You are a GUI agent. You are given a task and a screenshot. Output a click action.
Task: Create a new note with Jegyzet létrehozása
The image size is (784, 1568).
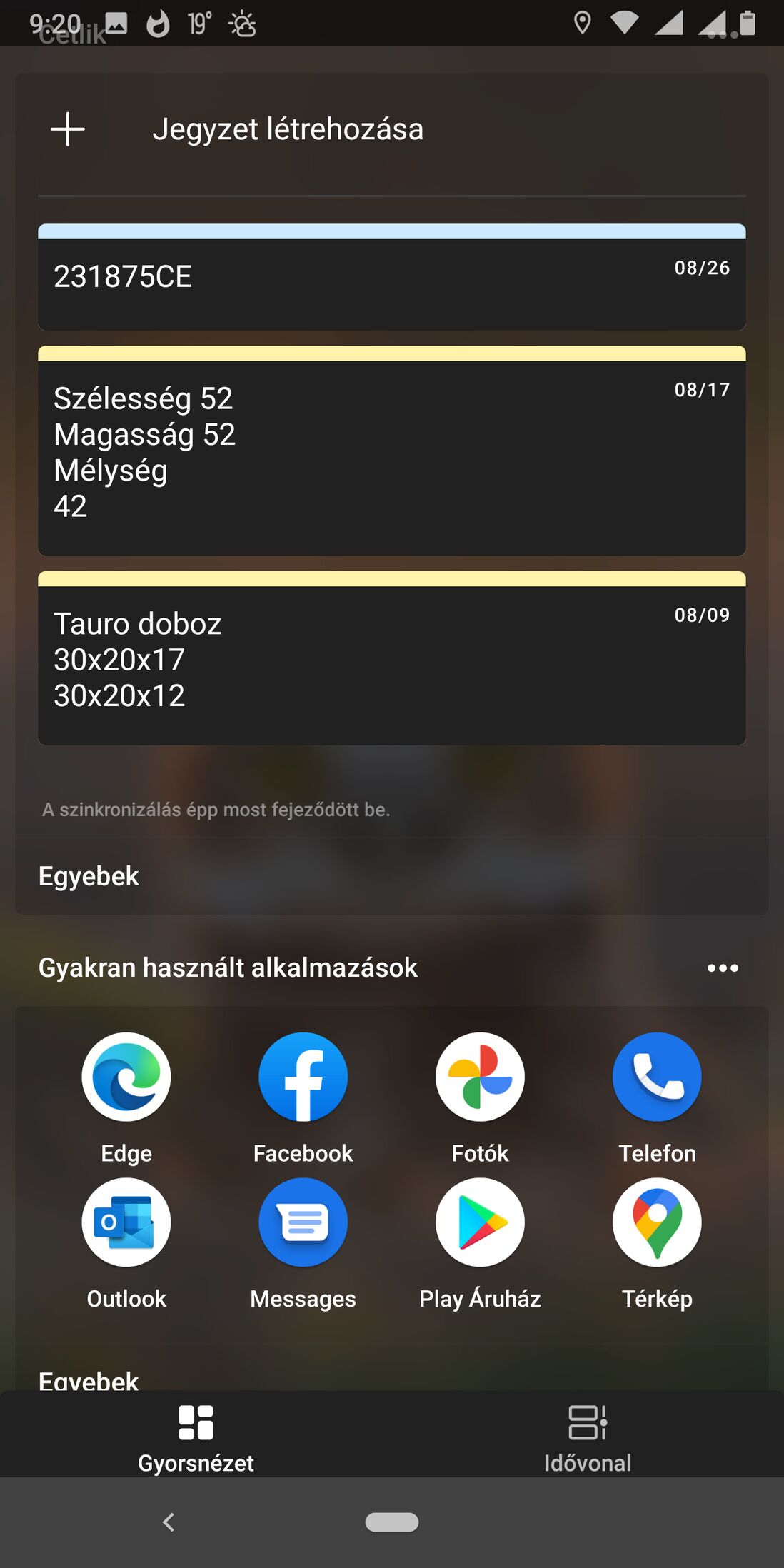[287, 130]
